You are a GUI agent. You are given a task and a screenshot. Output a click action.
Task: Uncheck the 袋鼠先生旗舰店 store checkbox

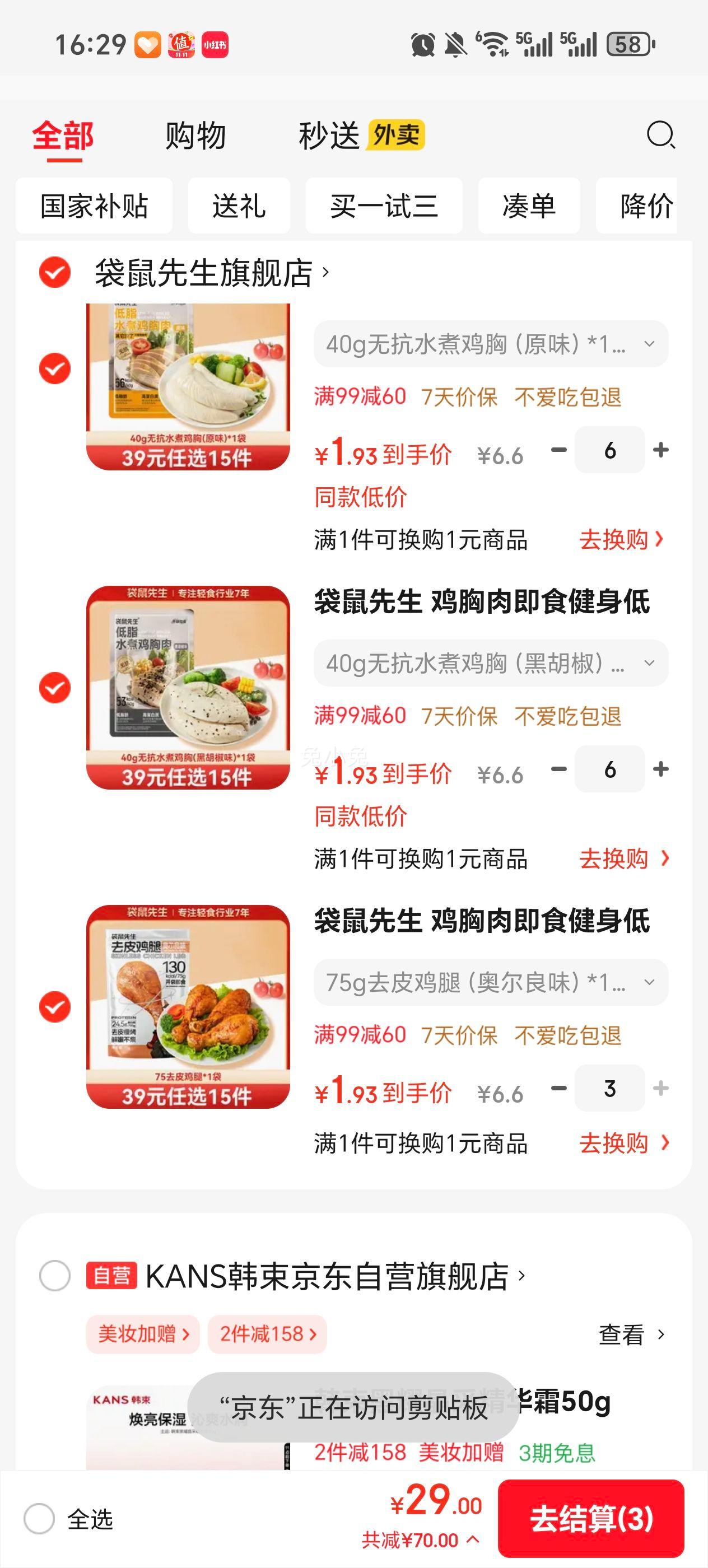(x=55, y=272)
